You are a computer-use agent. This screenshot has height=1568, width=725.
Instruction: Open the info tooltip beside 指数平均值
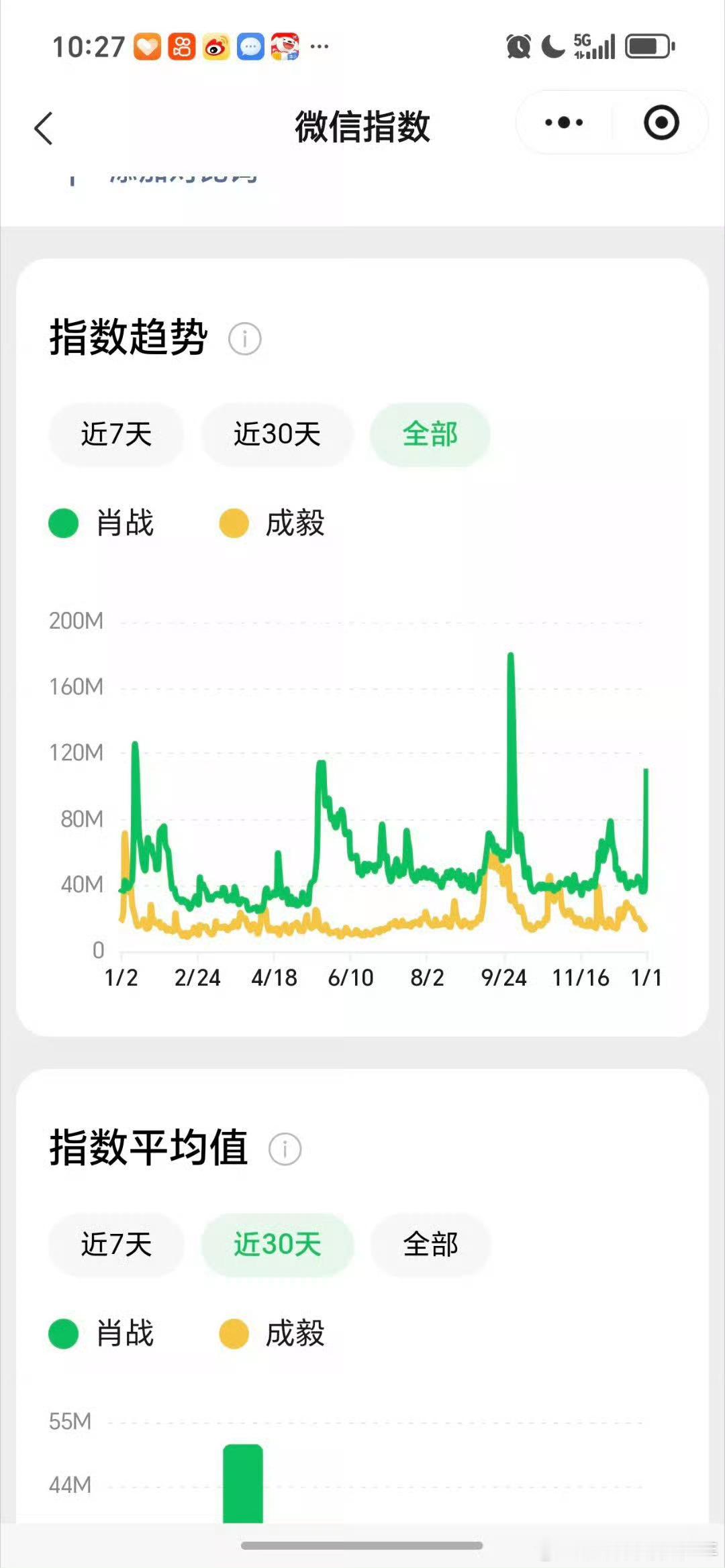(x=285, y=1149)
